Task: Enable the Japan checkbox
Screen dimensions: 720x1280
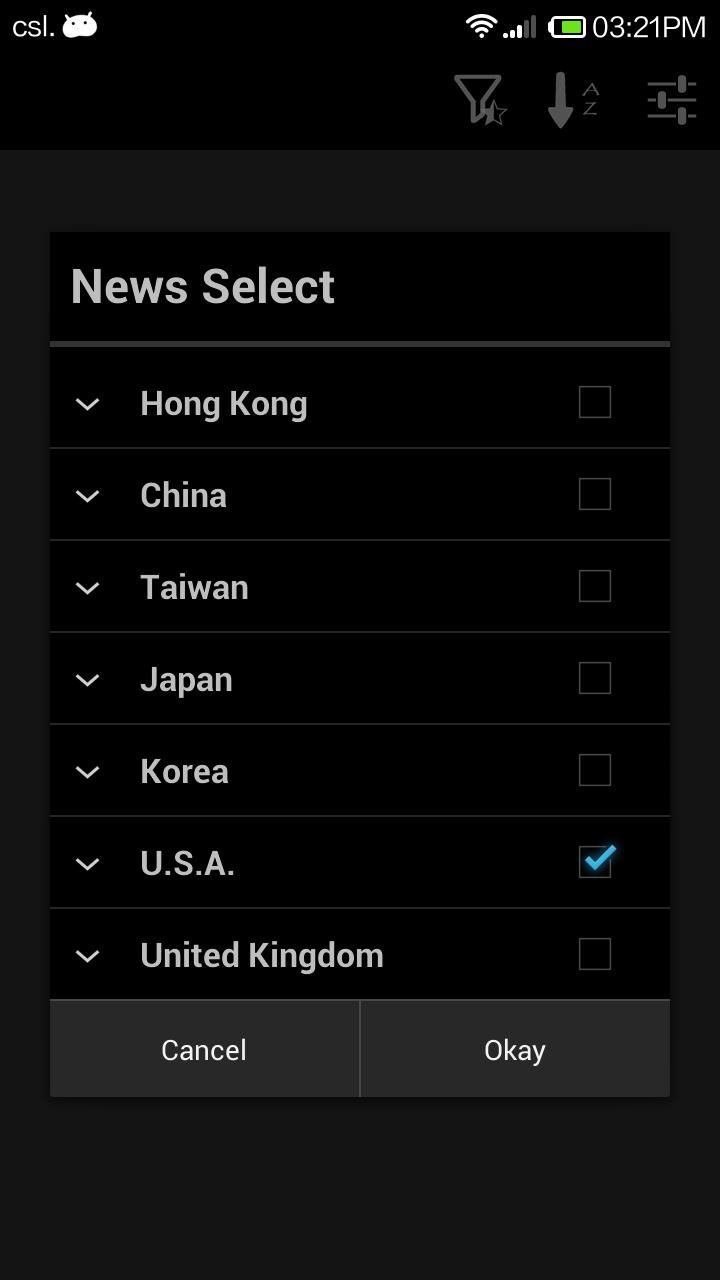Action: pyautogui.click(x=594, y=677)
